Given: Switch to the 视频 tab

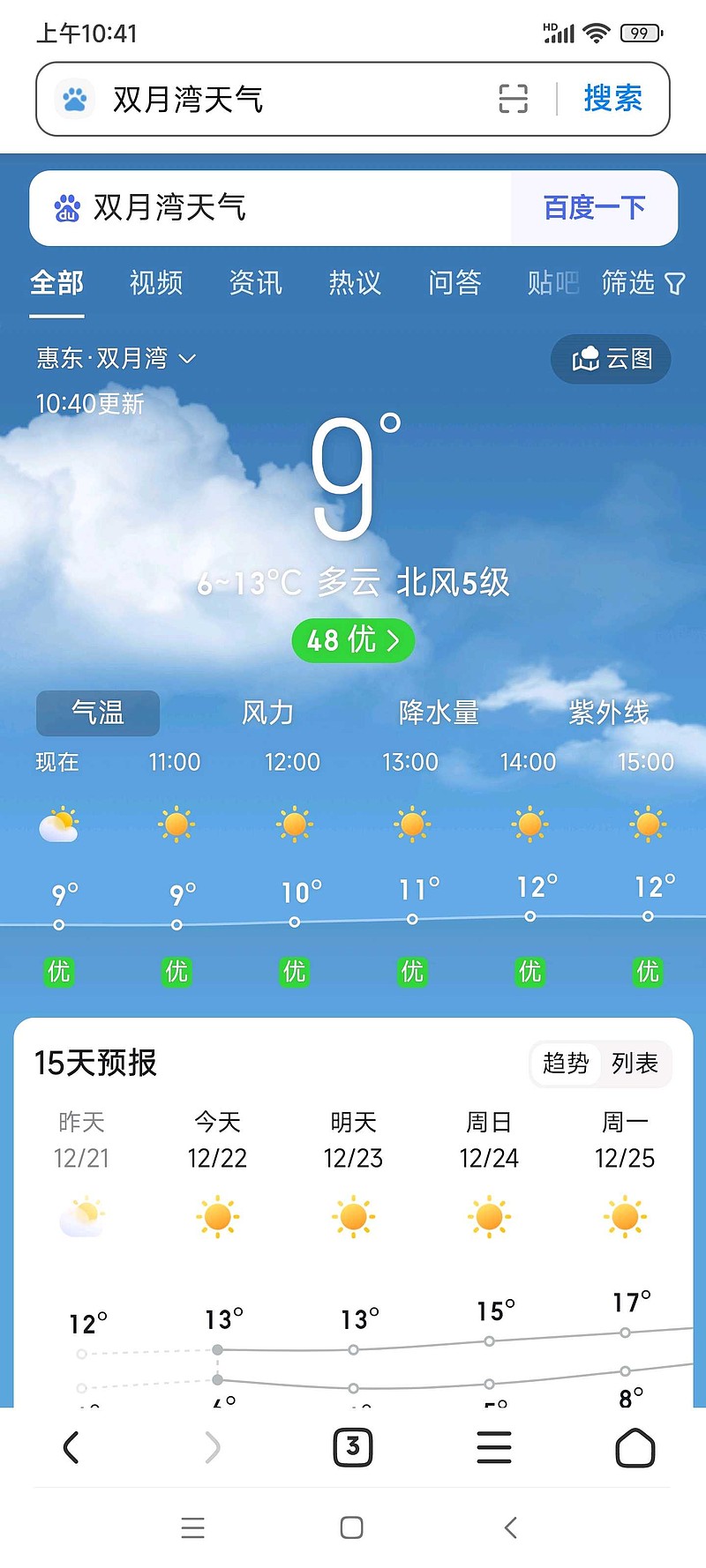Looking at the screenshot, I should [155, 283].
